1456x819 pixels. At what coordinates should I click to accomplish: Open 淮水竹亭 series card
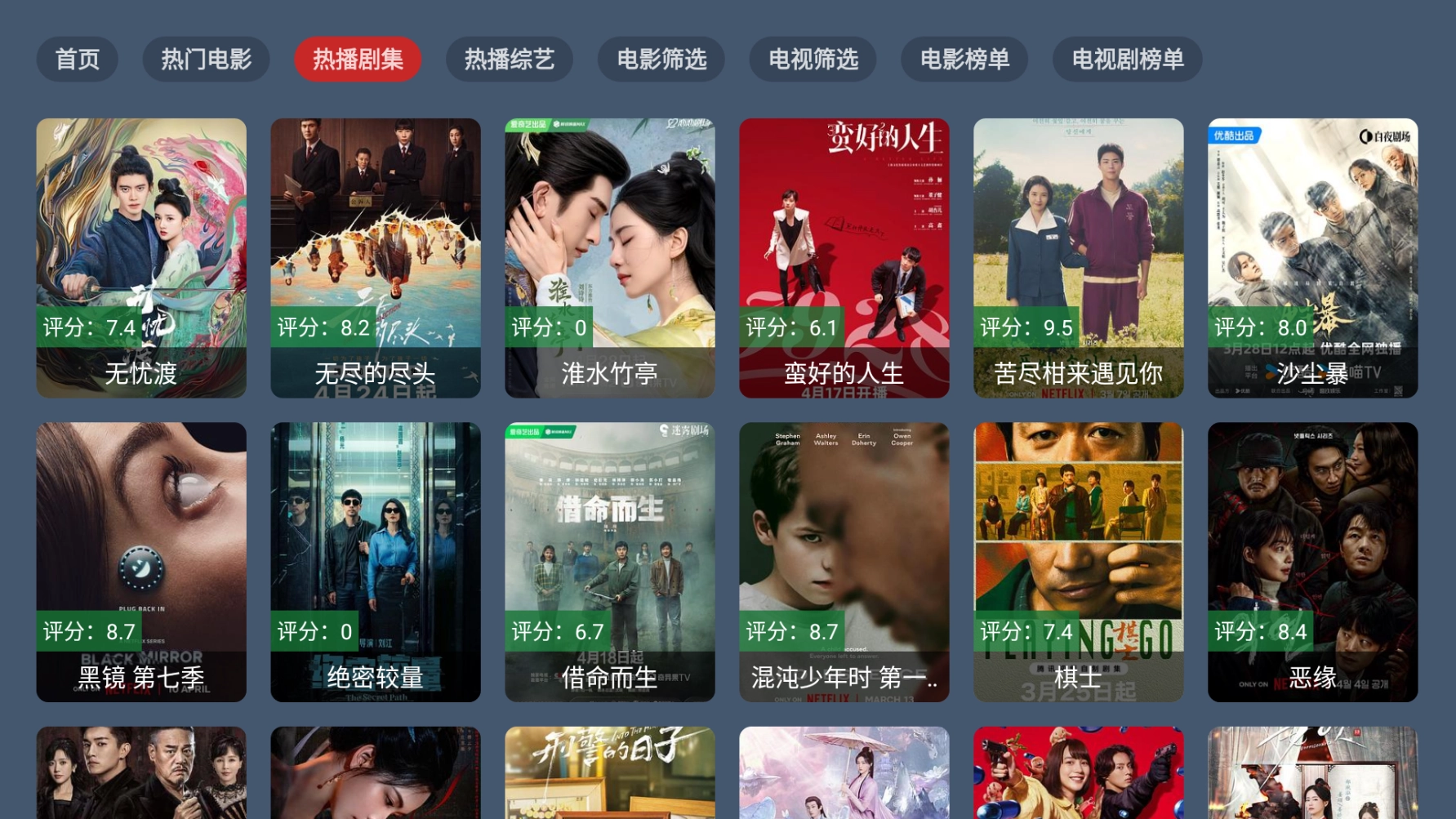[x=610, y=257]
